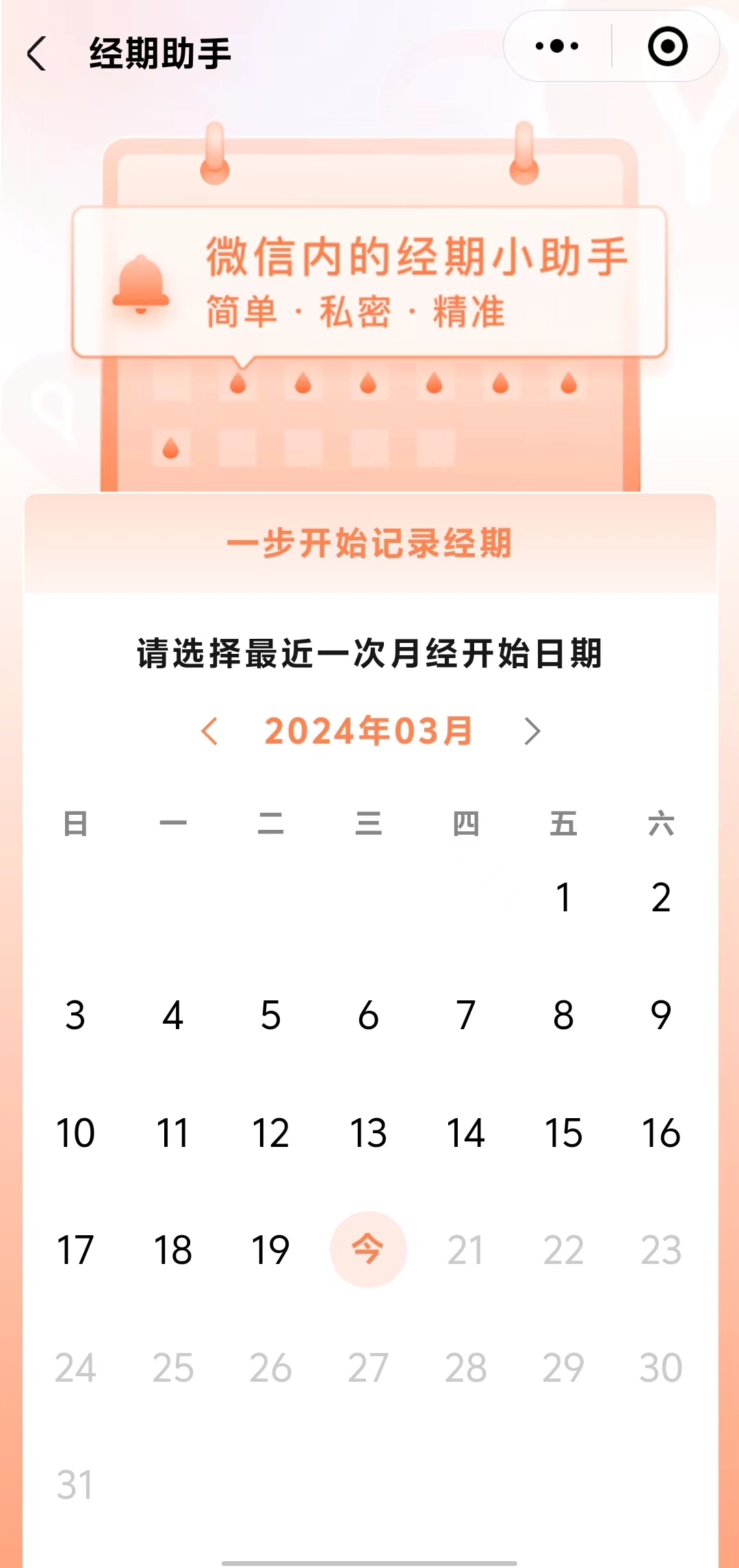Choose the 10th of March
This screenshot has height=1568, width=739.
point(75,1133)
